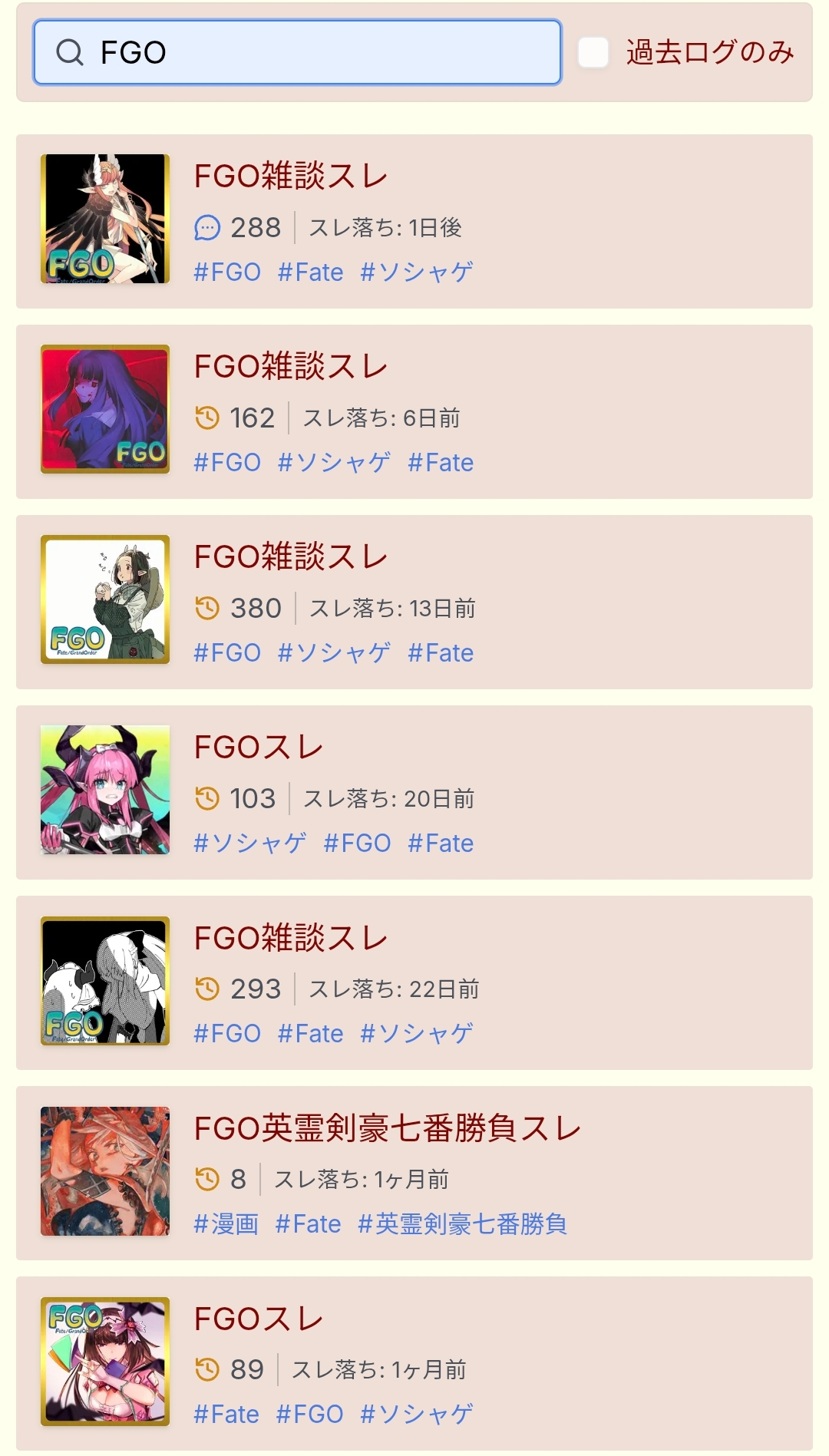The image size is (829, 1456).
Task: Tap #ソシャゲ tag in the 288-reply thread
Action: [x=417, y=272]
